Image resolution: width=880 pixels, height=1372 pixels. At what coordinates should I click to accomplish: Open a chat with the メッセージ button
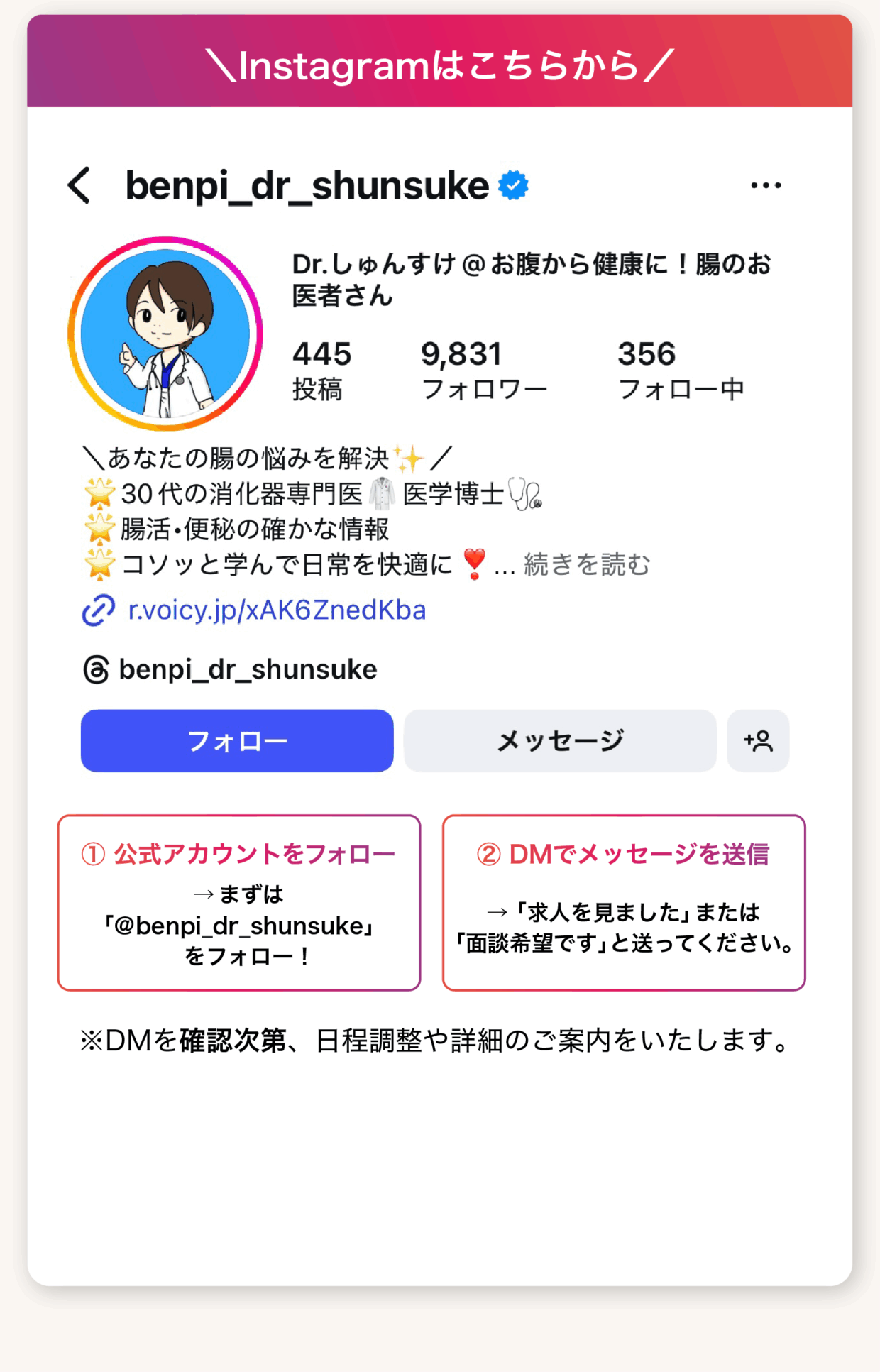[559, 740]
